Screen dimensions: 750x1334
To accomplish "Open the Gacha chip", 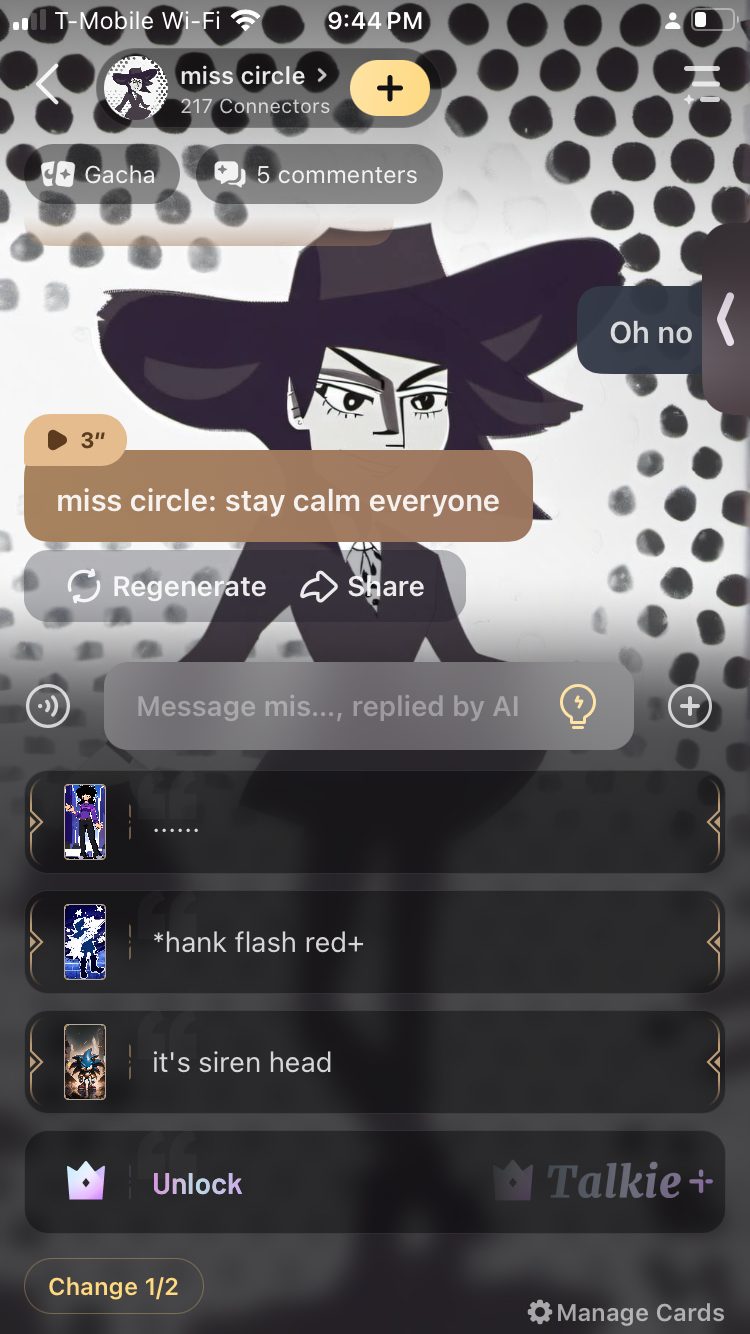I will pyautogui.click(x=100, y=175).
